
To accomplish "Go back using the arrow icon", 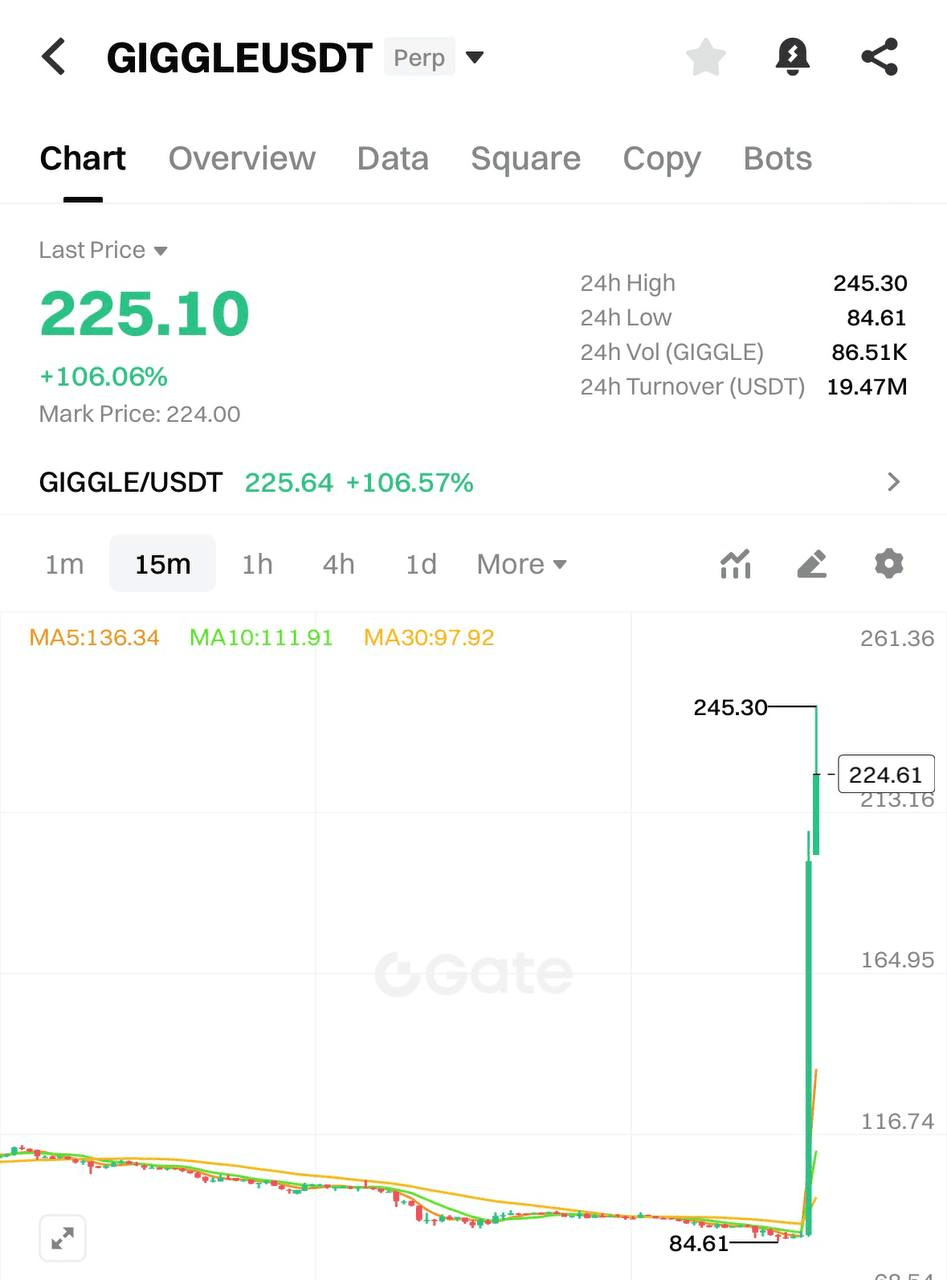I will pyautogui.click(x=54, y=57).
